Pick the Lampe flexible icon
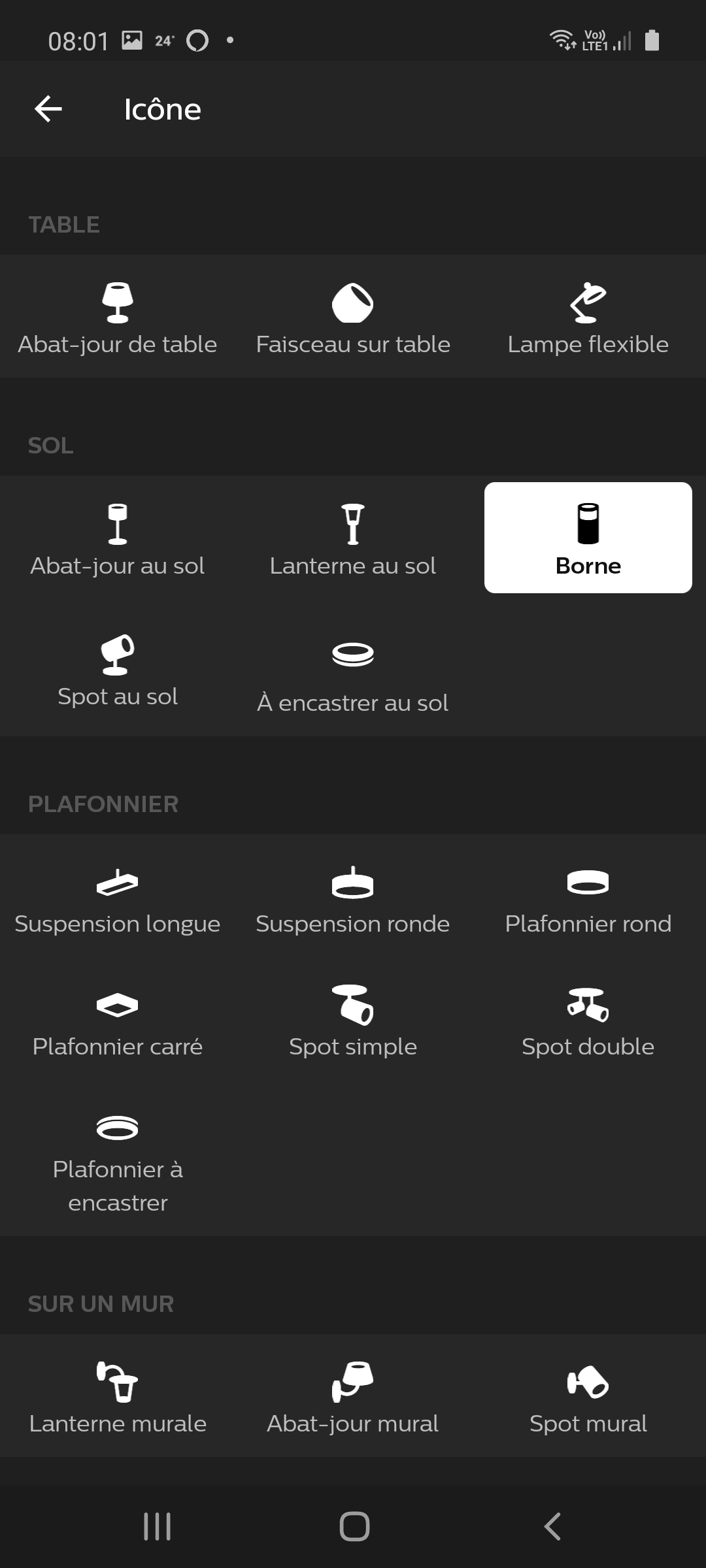The height and width of the screenshot is (1568, 706). click(x=588, y=316)
